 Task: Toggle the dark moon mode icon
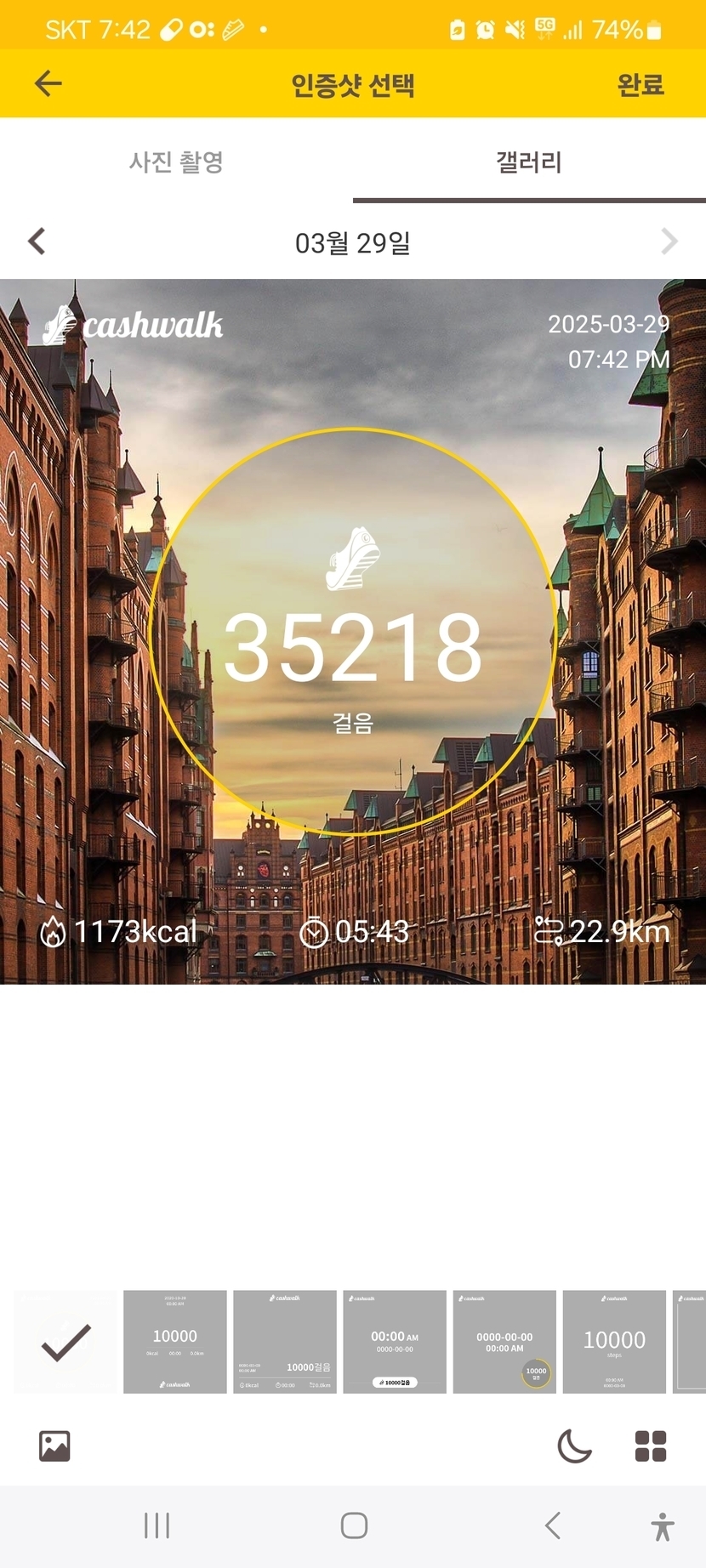tap(574, 1446)
